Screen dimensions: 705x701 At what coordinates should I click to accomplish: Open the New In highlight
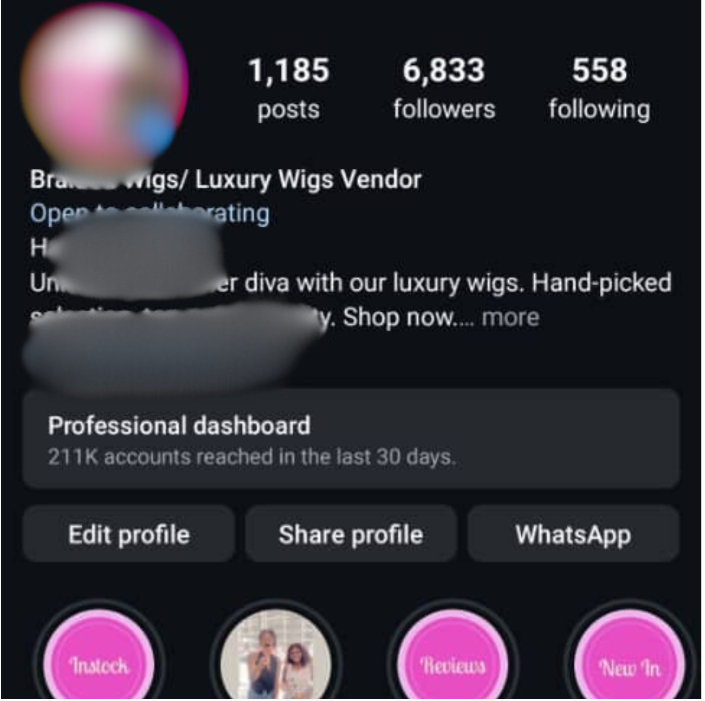629,662
